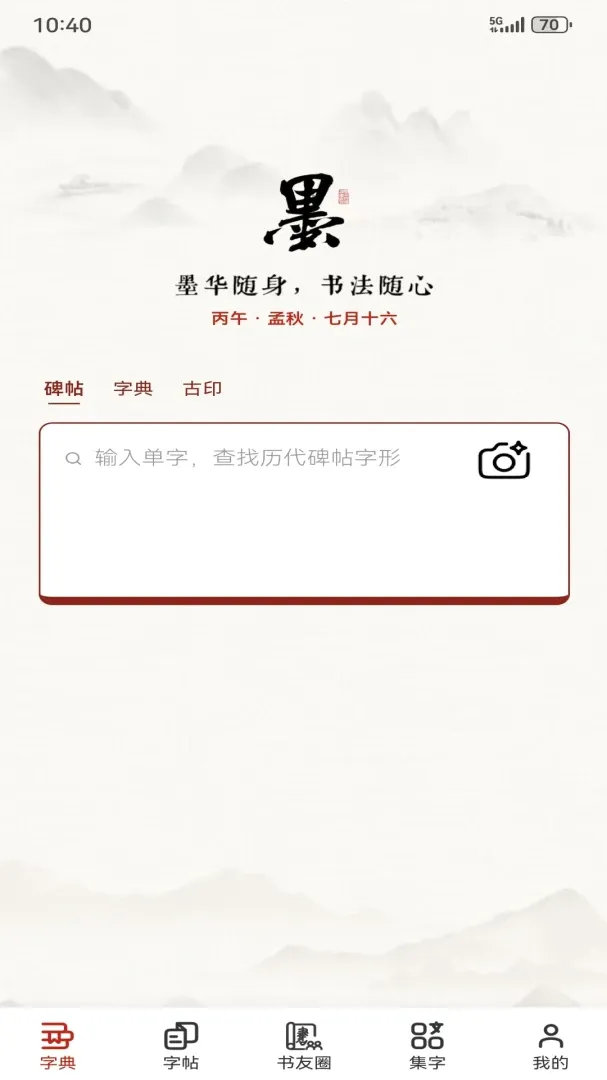Screen dimensions: 607x1080
Task: Open the 集字 bottom tab
Action: [x=427, y=1046]
